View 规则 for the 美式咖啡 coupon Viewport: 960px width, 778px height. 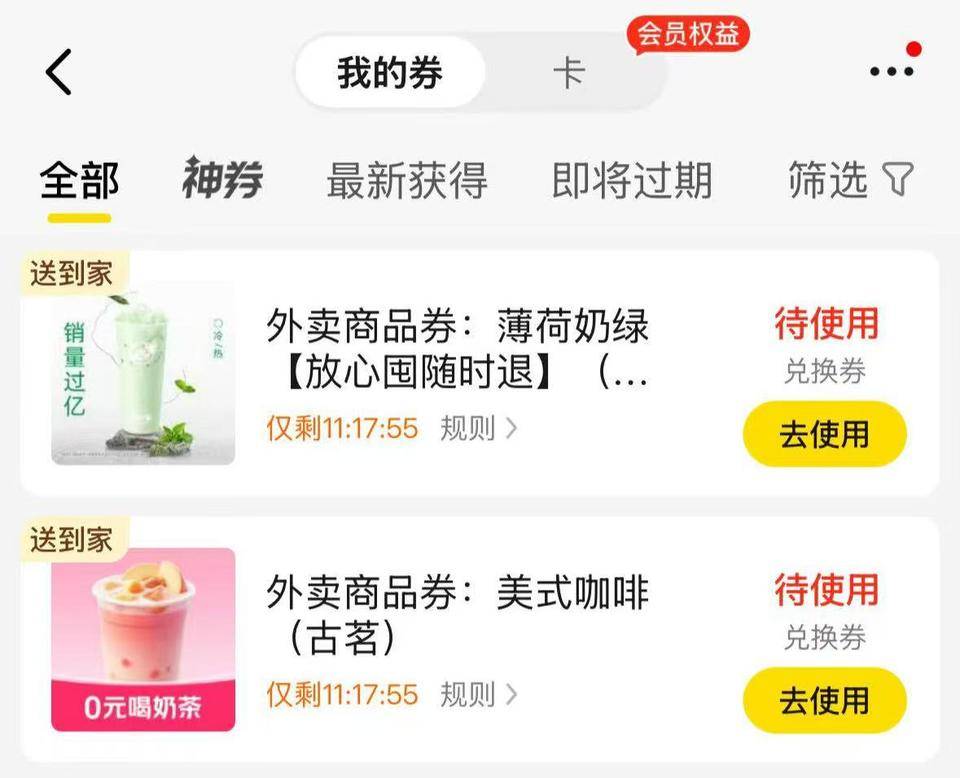point(478,694)
